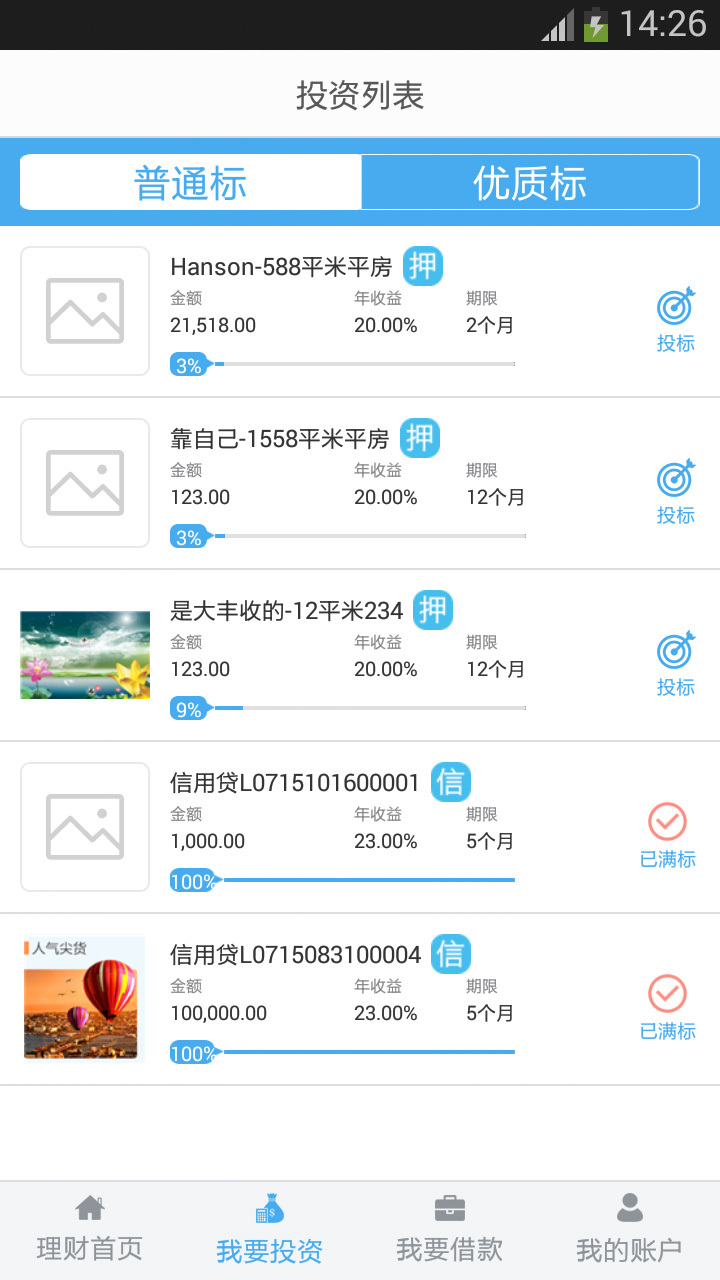The width and height of the screenshot is (720, 1280).
Task: Tap 投标 for 靠自己-1558平米平房
Action: [x=675, y=492]
